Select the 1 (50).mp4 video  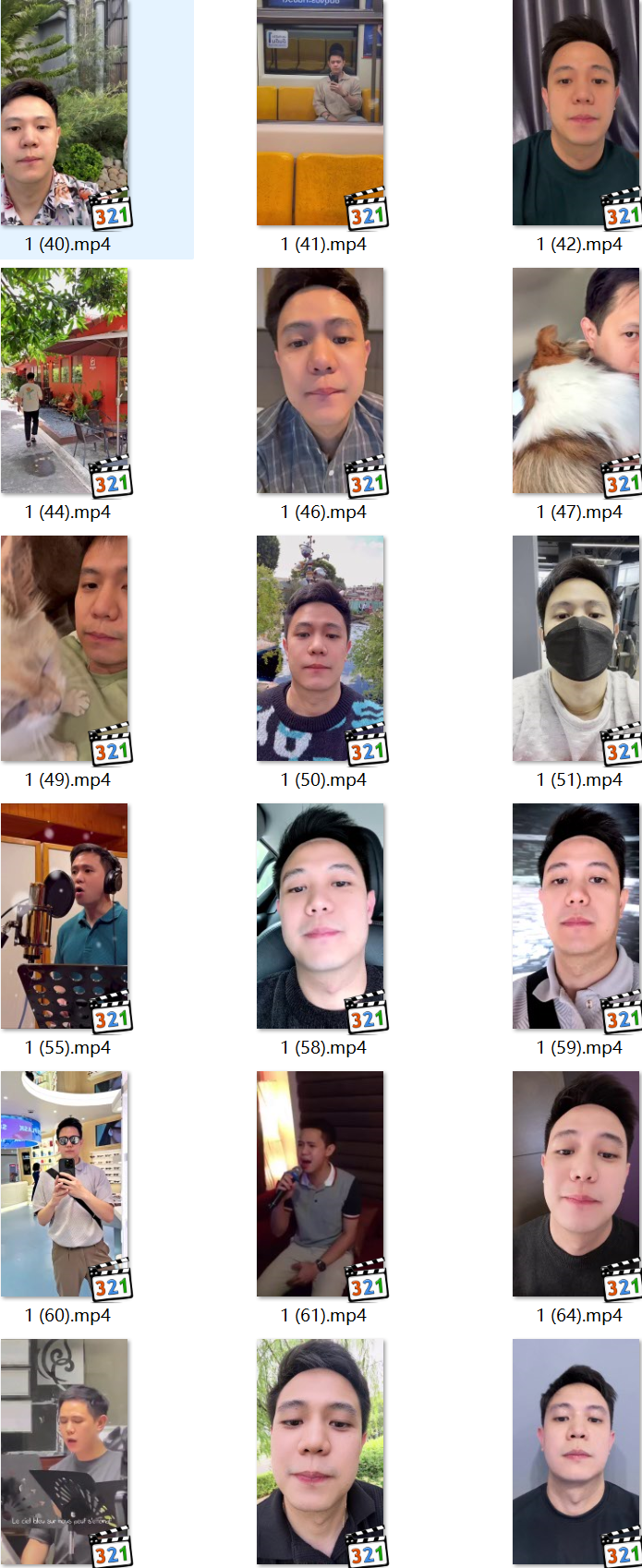click(321, 648)
